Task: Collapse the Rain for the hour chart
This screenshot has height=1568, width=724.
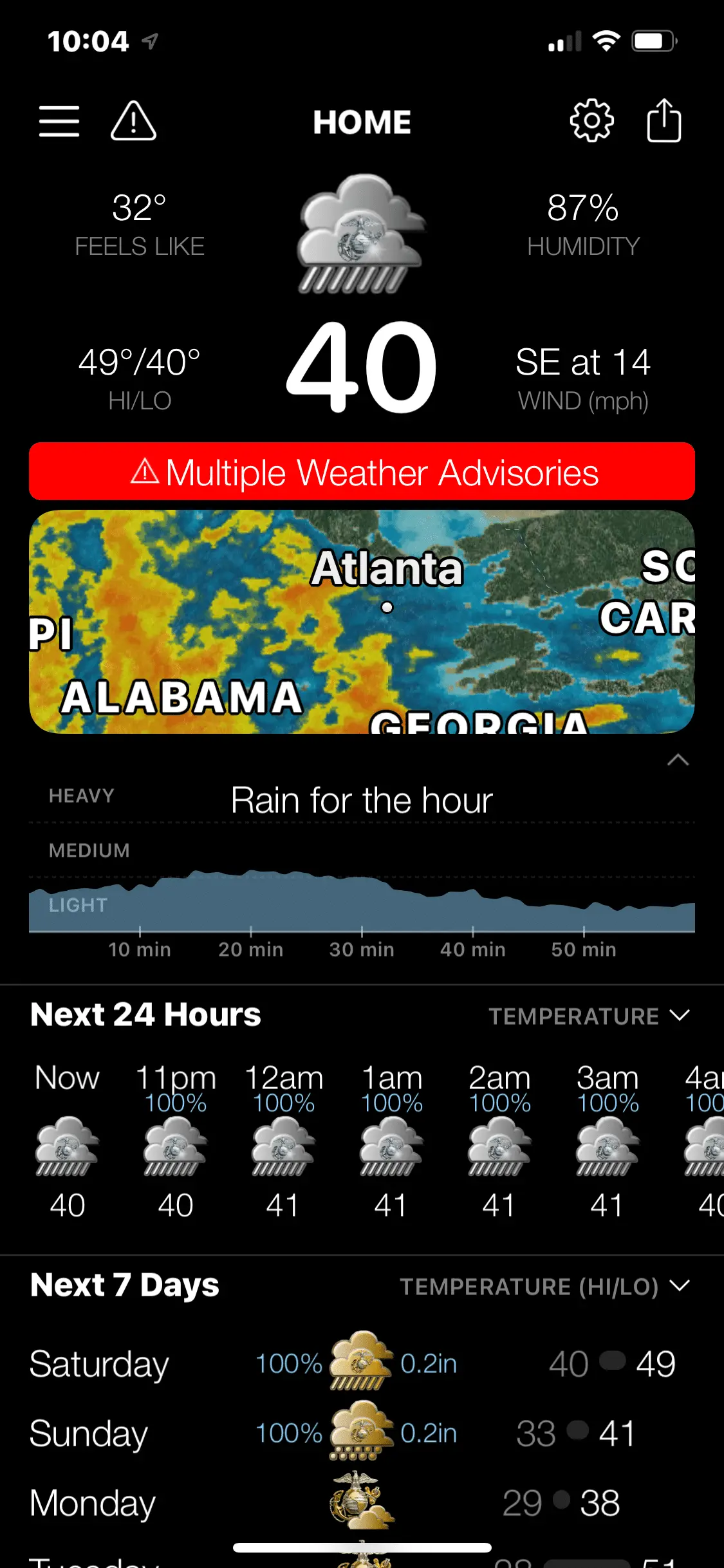Action: (x=678, y=760)
